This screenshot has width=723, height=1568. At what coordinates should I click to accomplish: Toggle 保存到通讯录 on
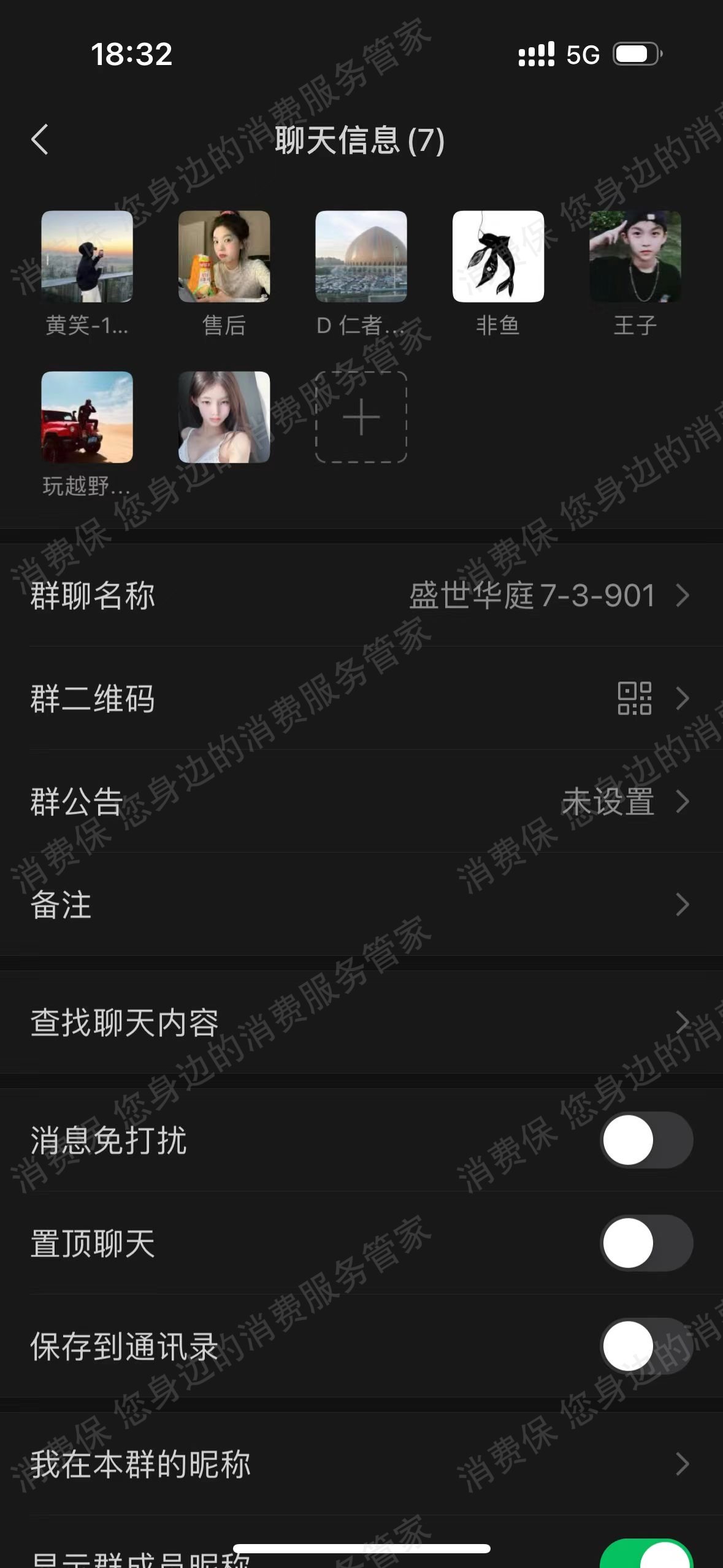[x=646, y=1347]
